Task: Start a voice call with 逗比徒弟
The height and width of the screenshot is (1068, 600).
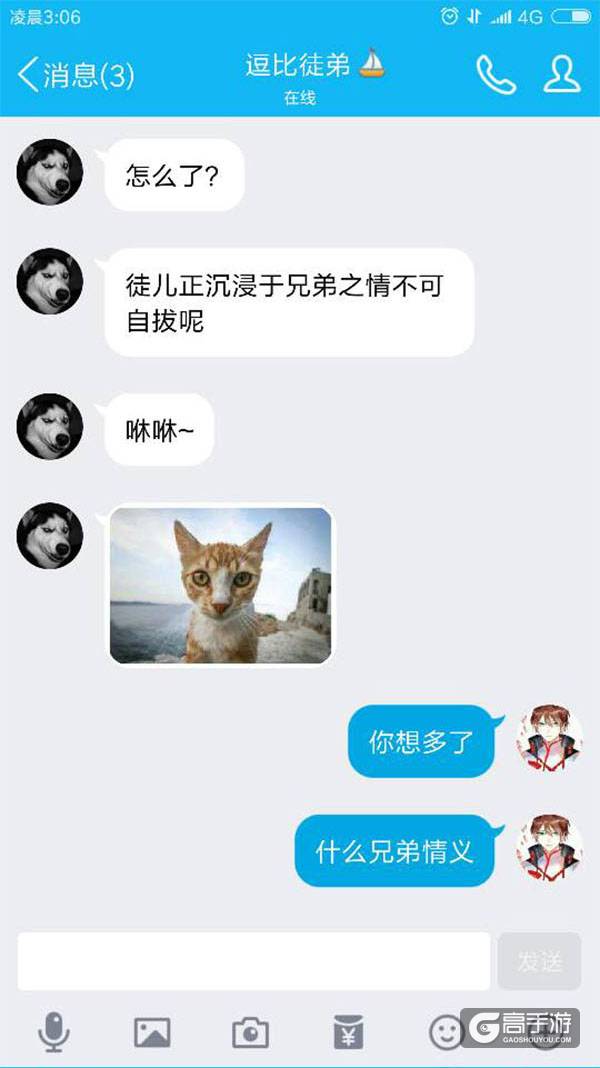Action: click(x=495, y=75)
